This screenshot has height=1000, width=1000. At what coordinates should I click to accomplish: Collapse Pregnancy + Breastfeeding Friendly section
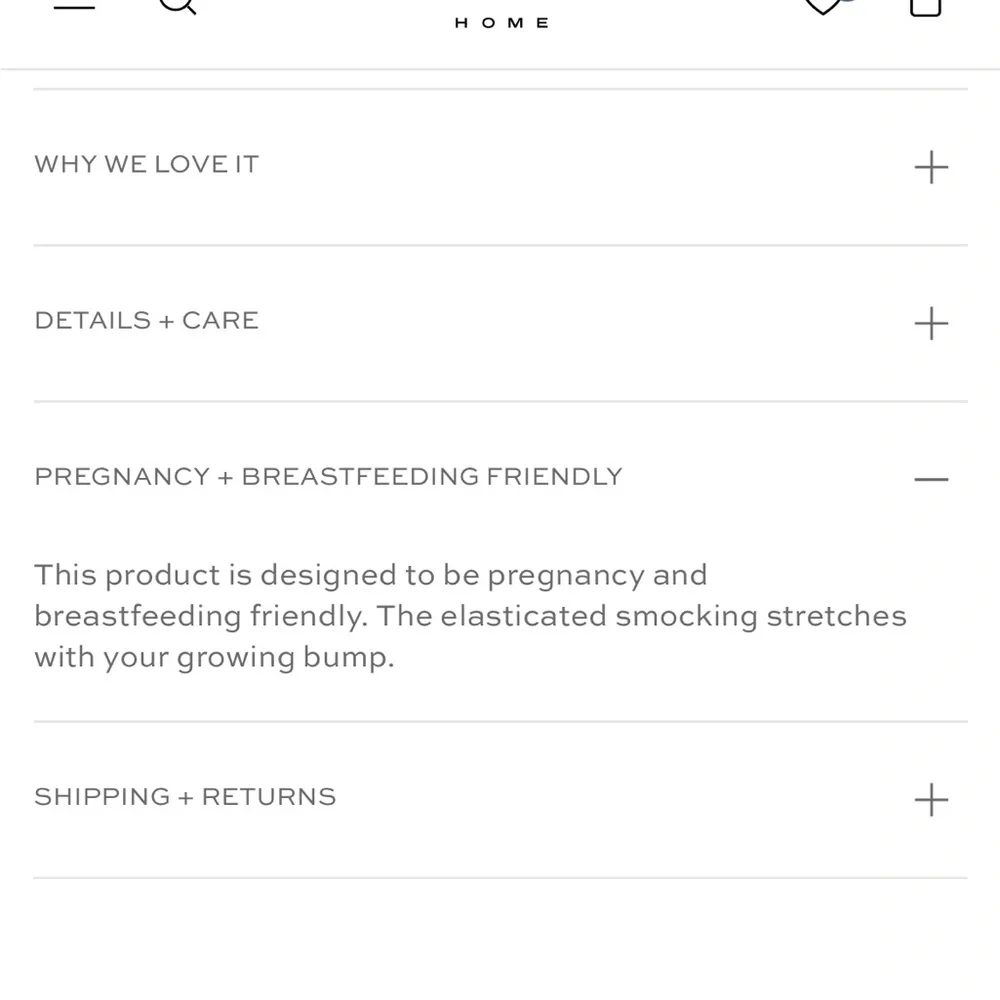pyautogui.click(x=930, y=479)
